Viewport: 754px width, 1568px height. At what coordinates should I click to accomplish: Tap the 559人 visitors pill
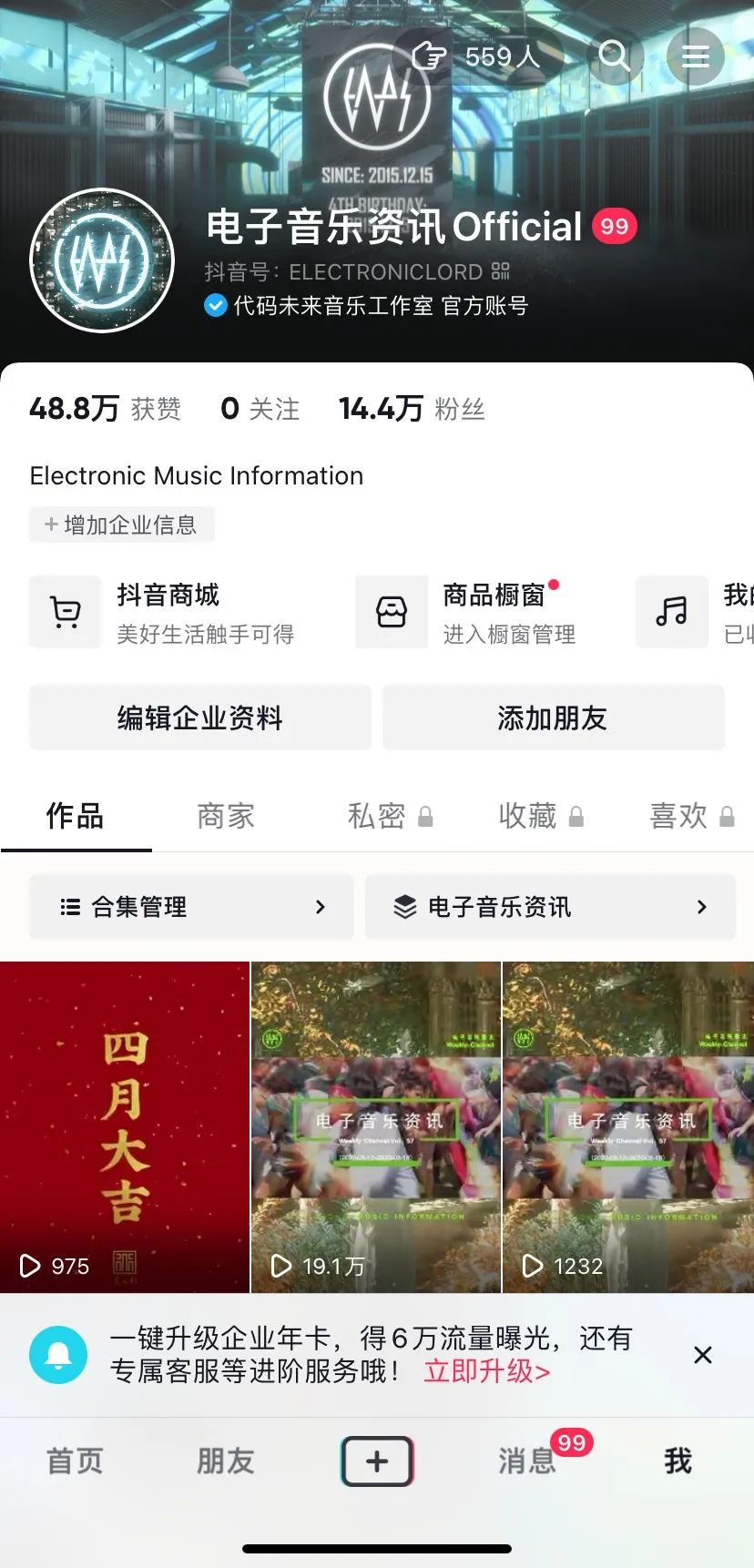click(478, 56)
